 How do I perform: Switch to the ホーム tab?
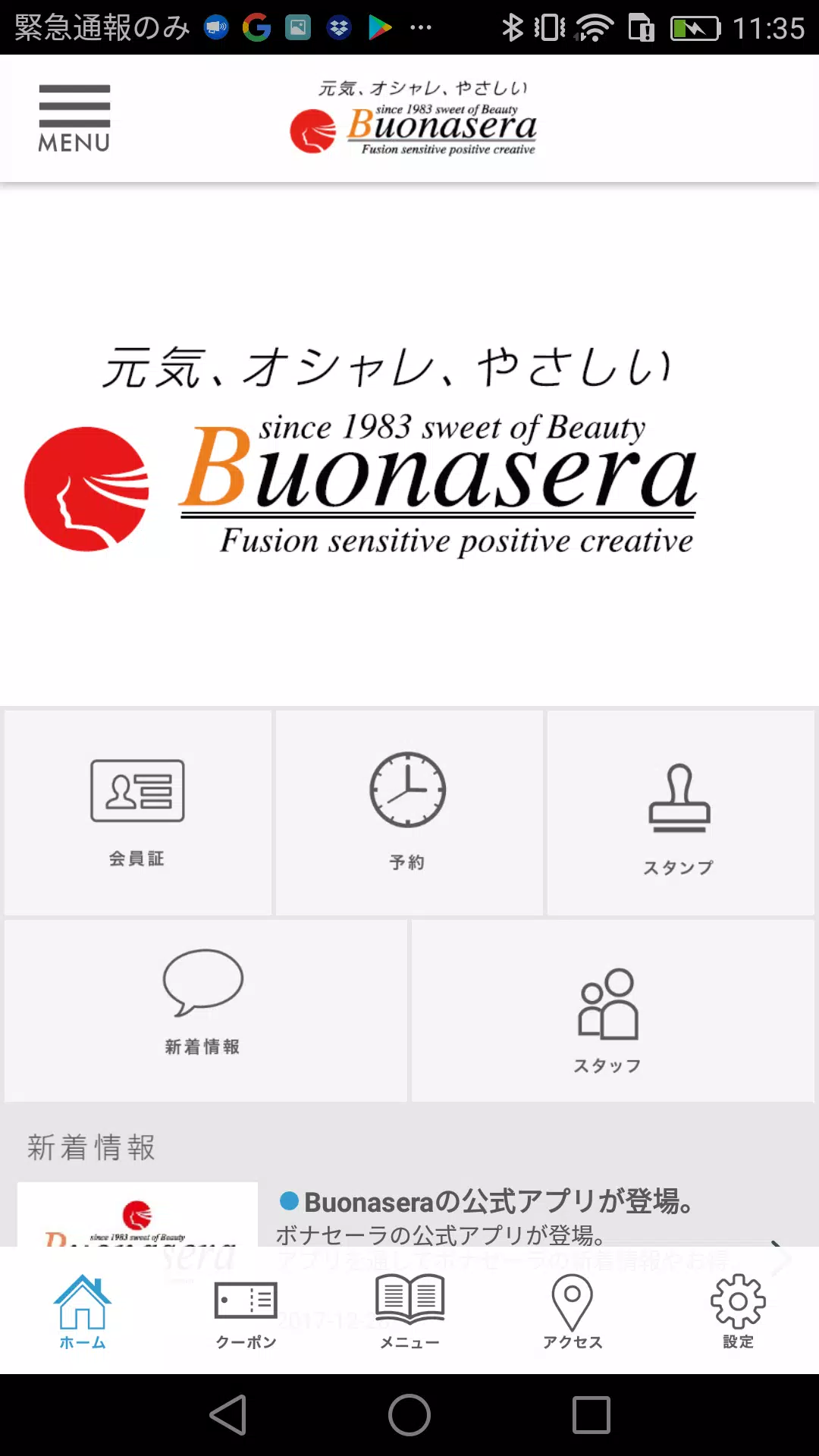tap(82, 1311)
